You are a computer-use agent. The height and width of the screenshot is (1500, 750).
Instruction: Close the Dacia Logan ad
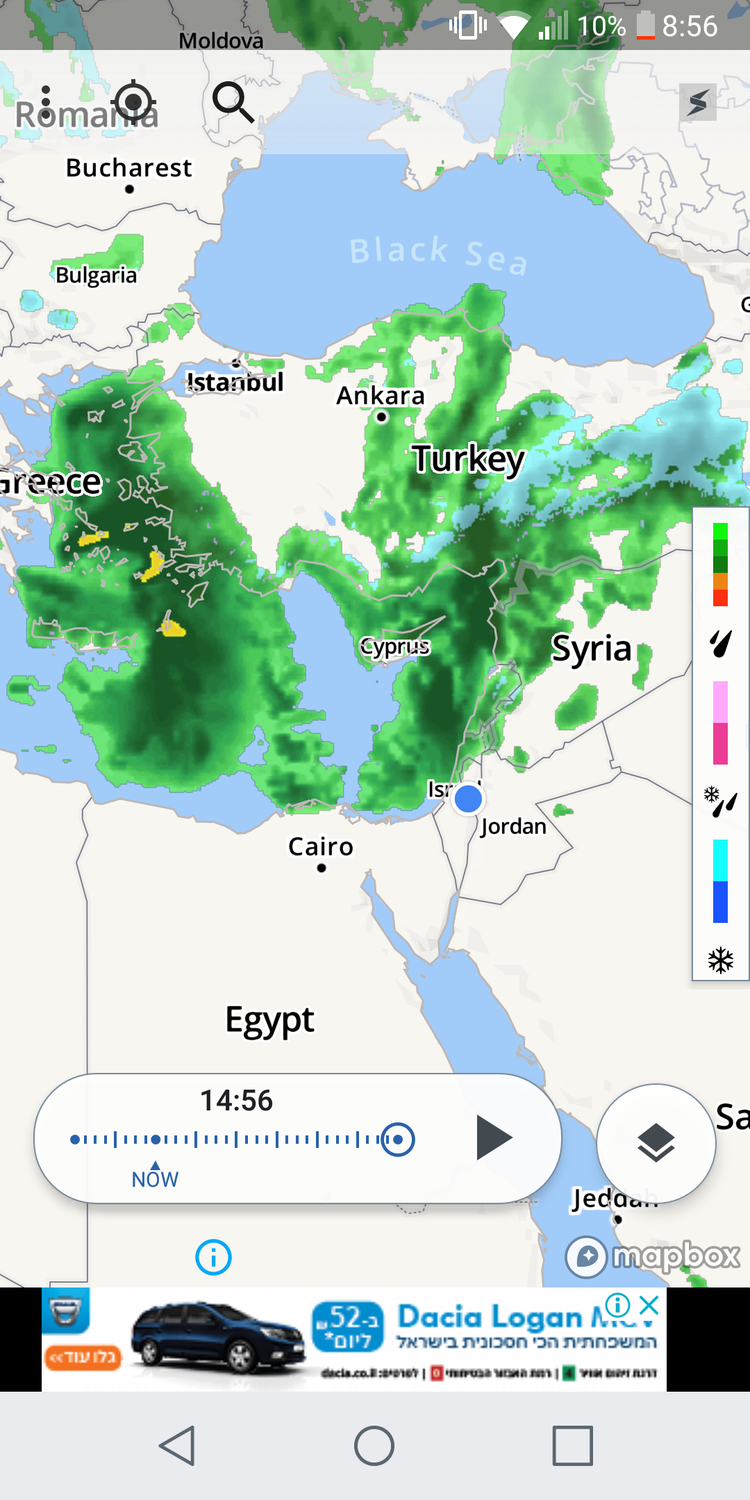[x=649, y=1305]
